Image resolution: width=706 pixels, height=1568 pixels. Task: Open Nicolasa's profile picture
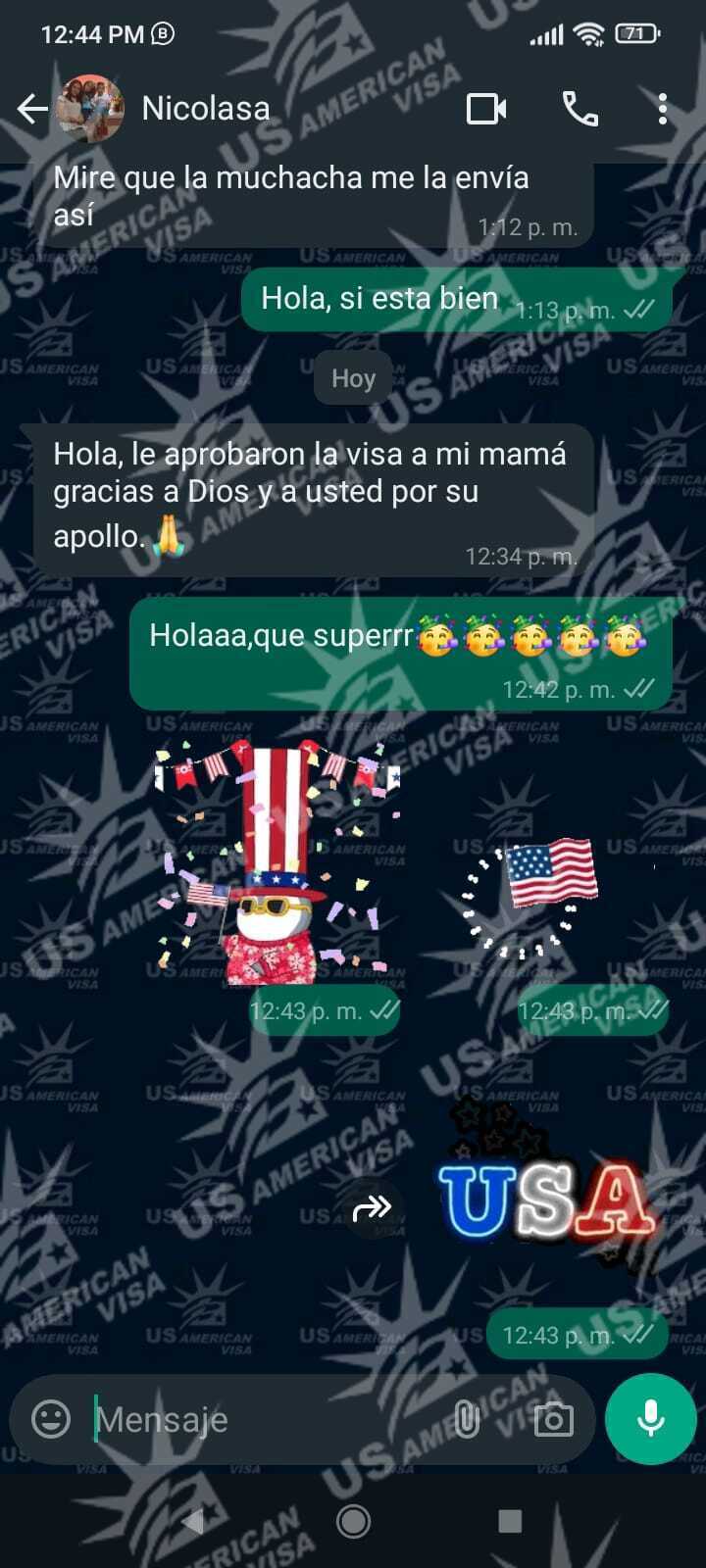[90, 109]
